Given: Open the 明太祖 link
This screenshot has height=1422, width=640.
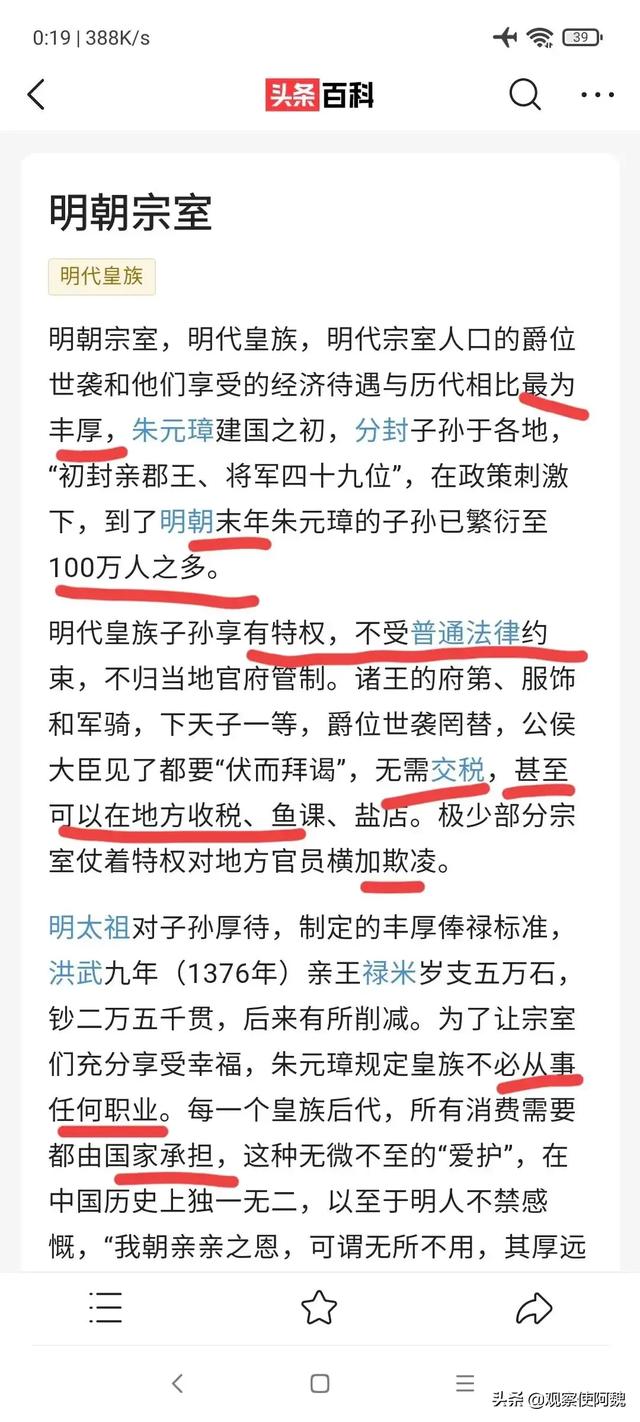Looking at the screenshot, I should tap(89, 927).
